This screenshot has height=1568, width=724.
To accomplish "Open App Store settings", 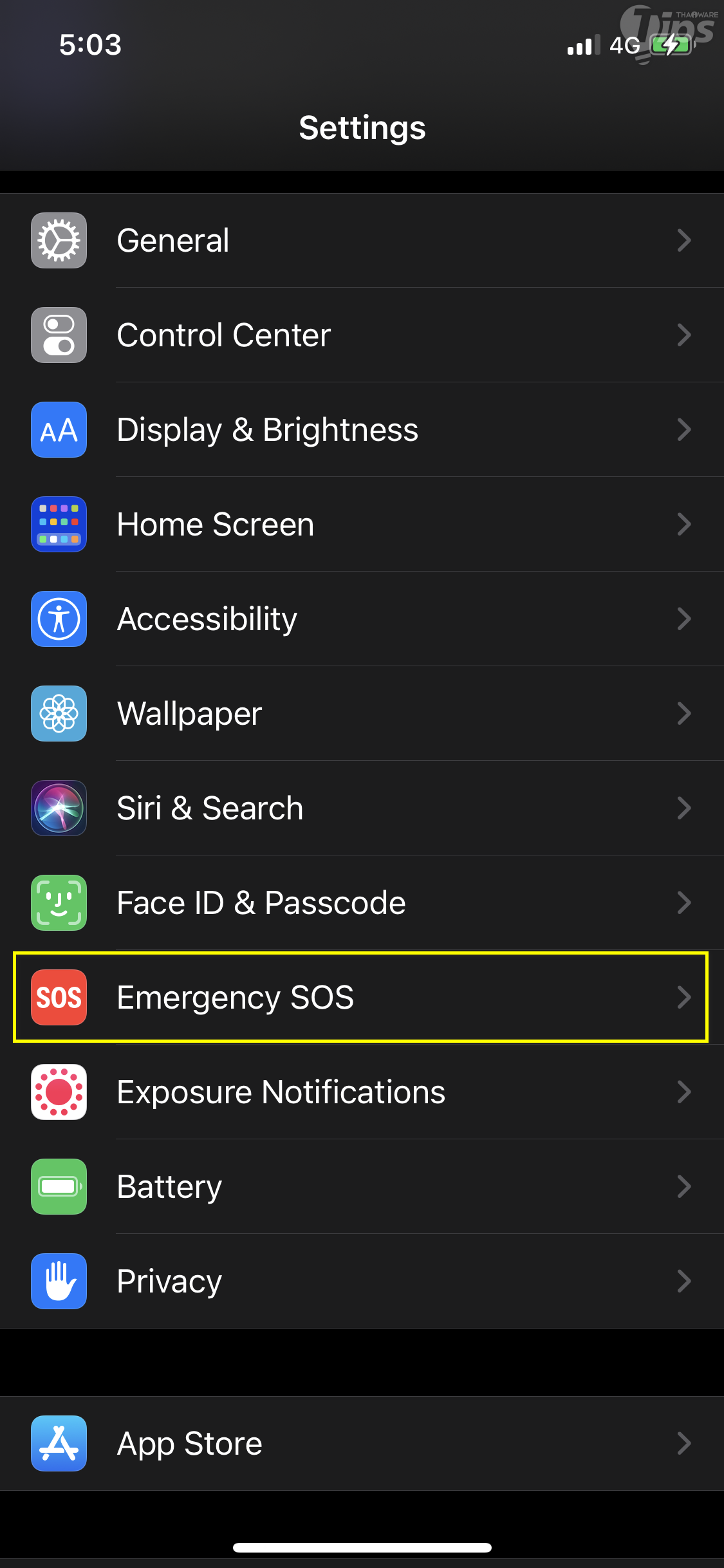I will [362, 1444].
